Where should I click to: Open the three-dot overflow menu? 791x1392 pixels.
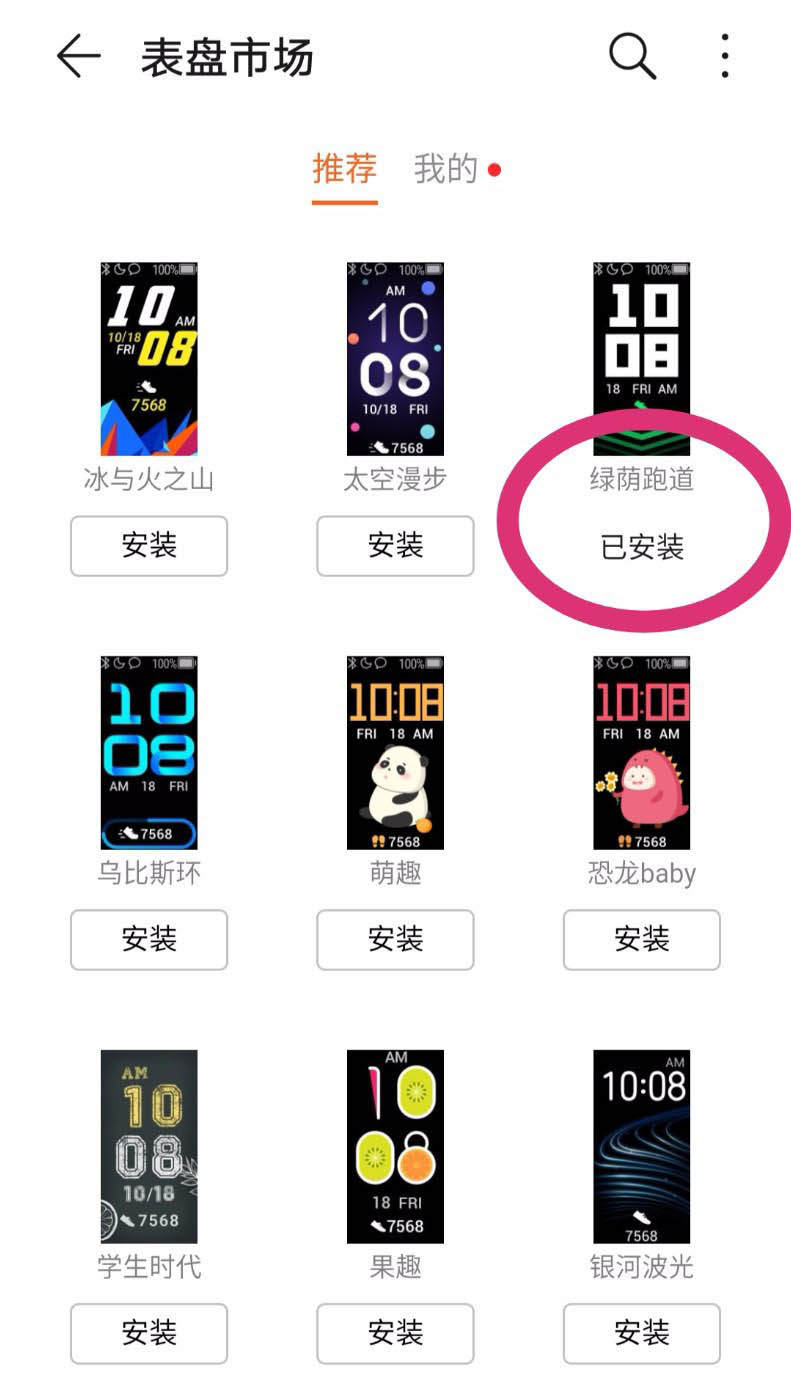(725, 56)
